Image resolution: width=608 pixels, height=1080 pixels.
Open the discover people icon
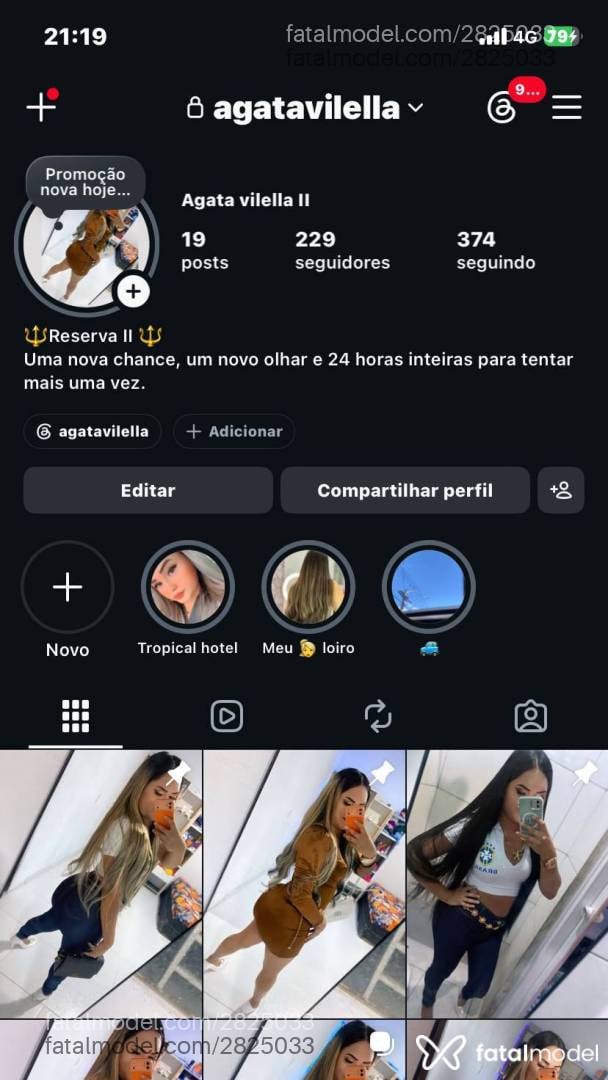pyautogui.click(x=560, y=490)
